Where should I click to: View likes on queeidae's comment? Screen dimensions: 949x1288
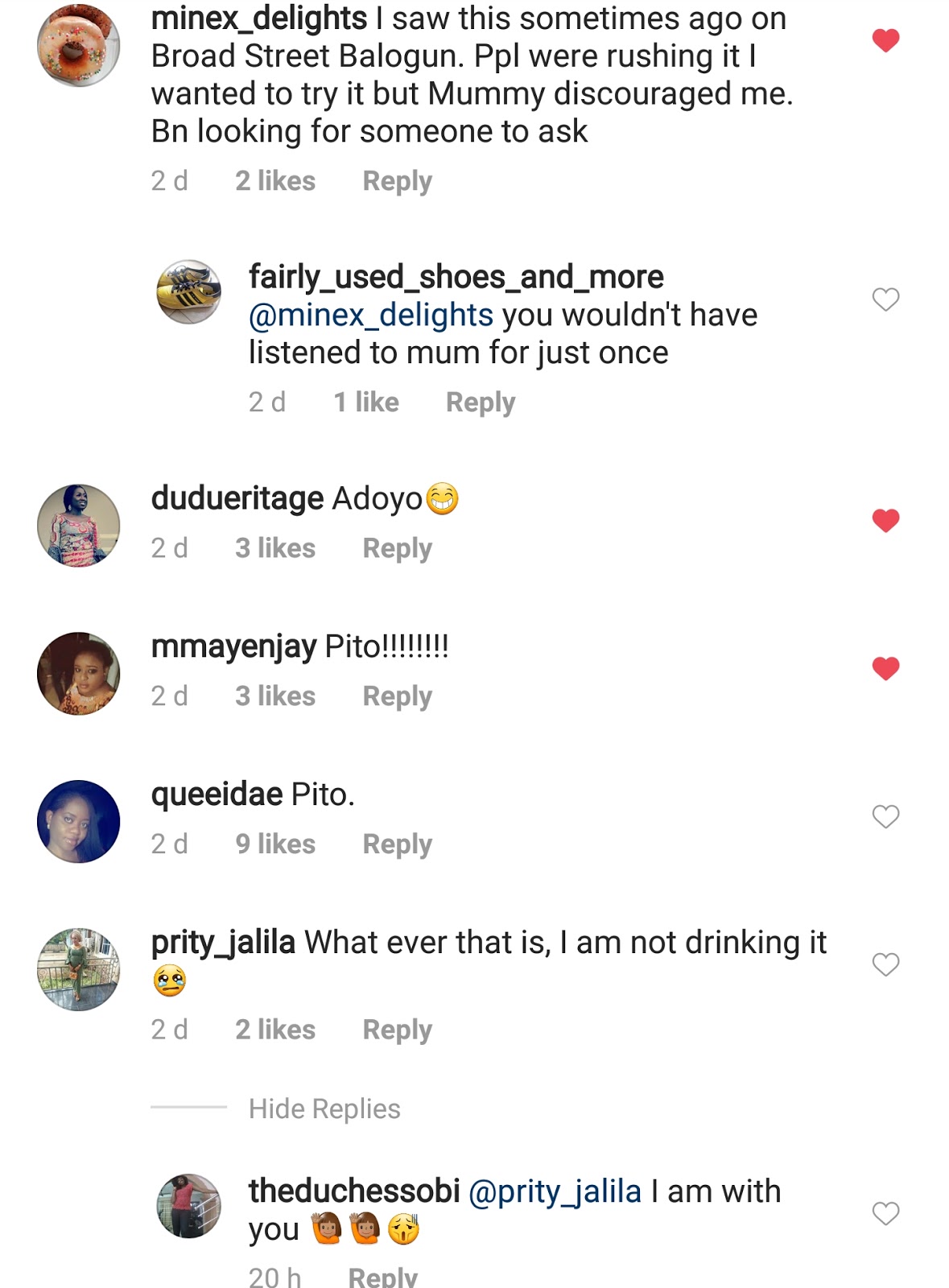click(274, 844)
